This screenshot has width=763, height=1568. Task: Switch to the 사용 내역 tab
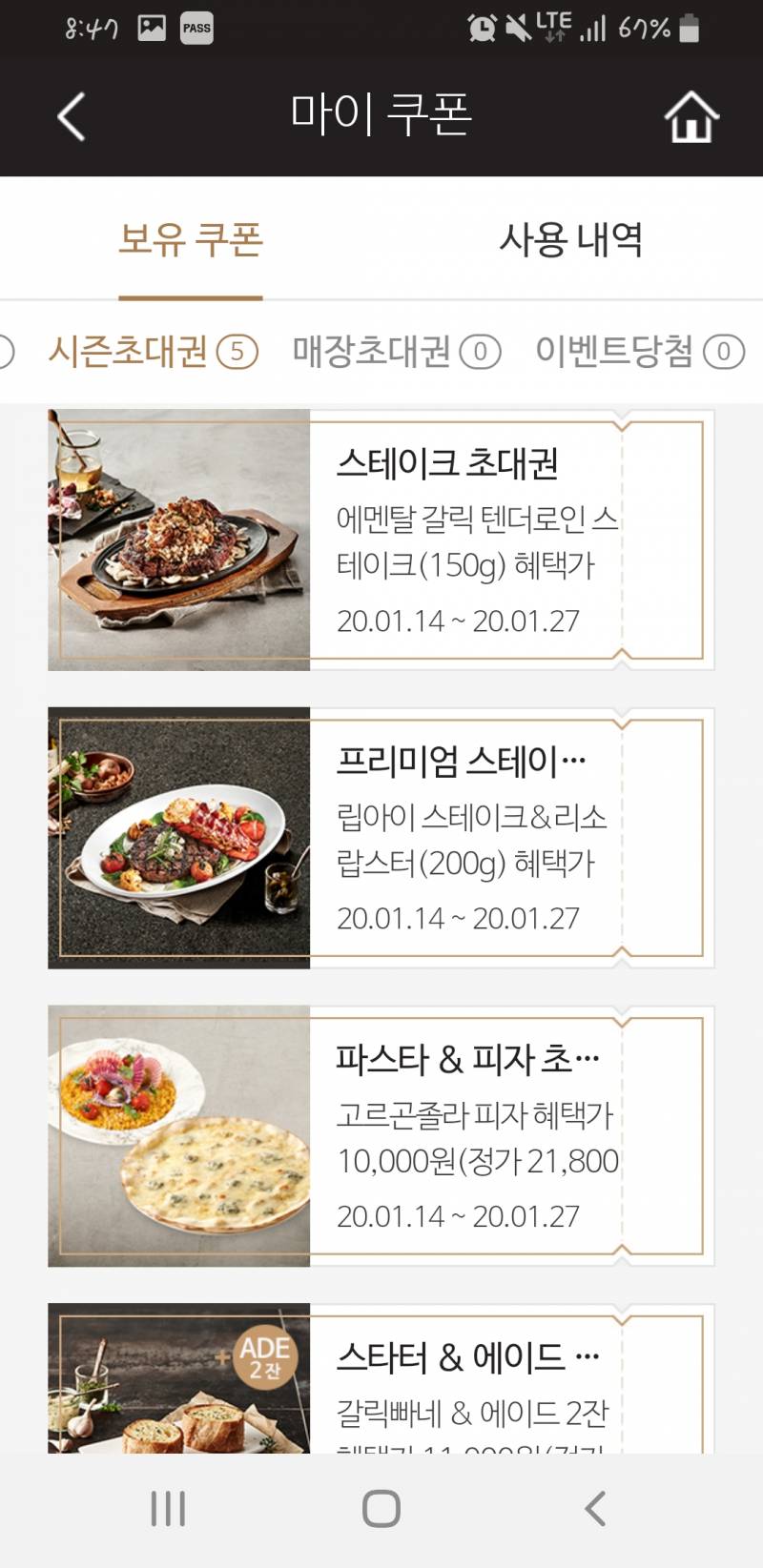[572, 241]
